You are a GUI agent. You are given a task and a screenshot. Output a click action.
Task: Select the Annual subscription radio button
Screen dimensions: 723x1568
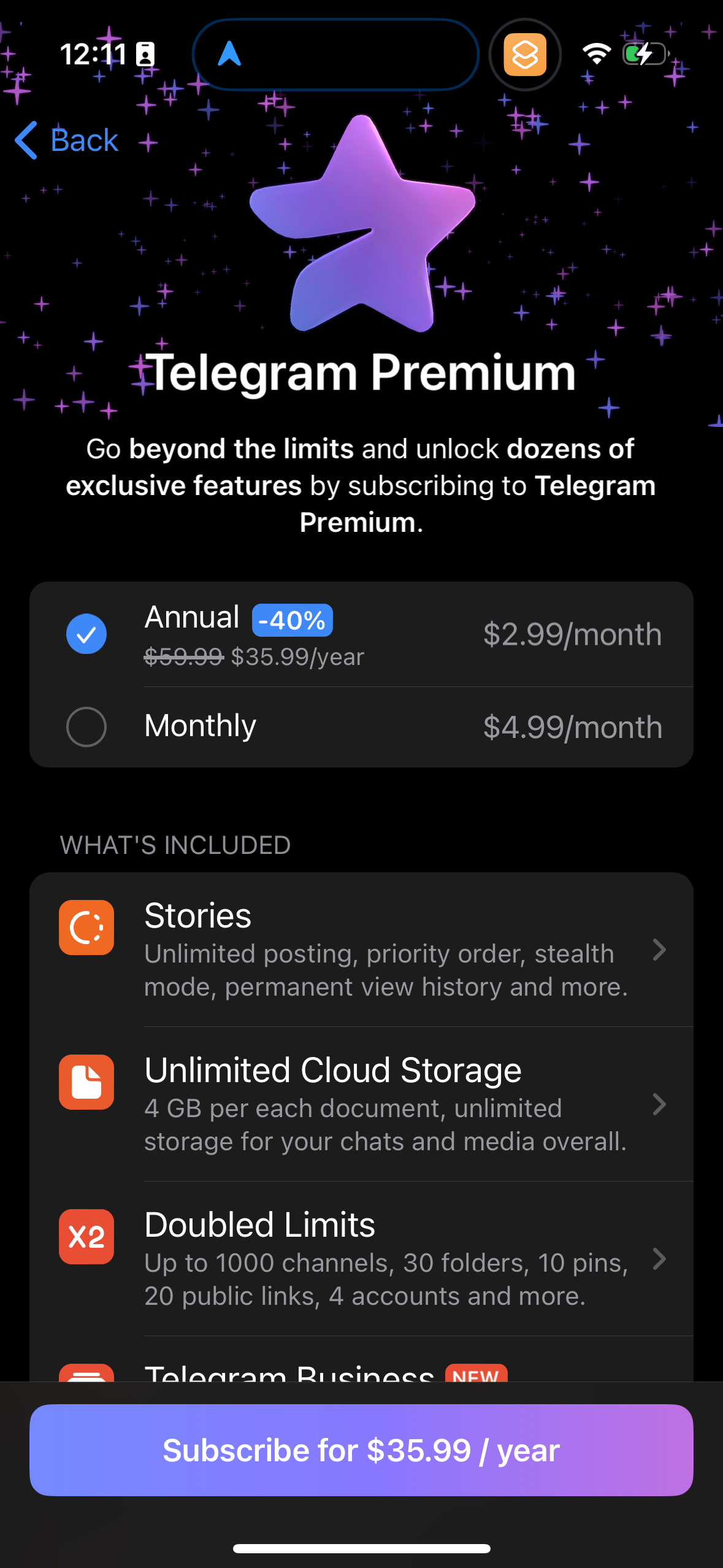click(x=86, y=633)
